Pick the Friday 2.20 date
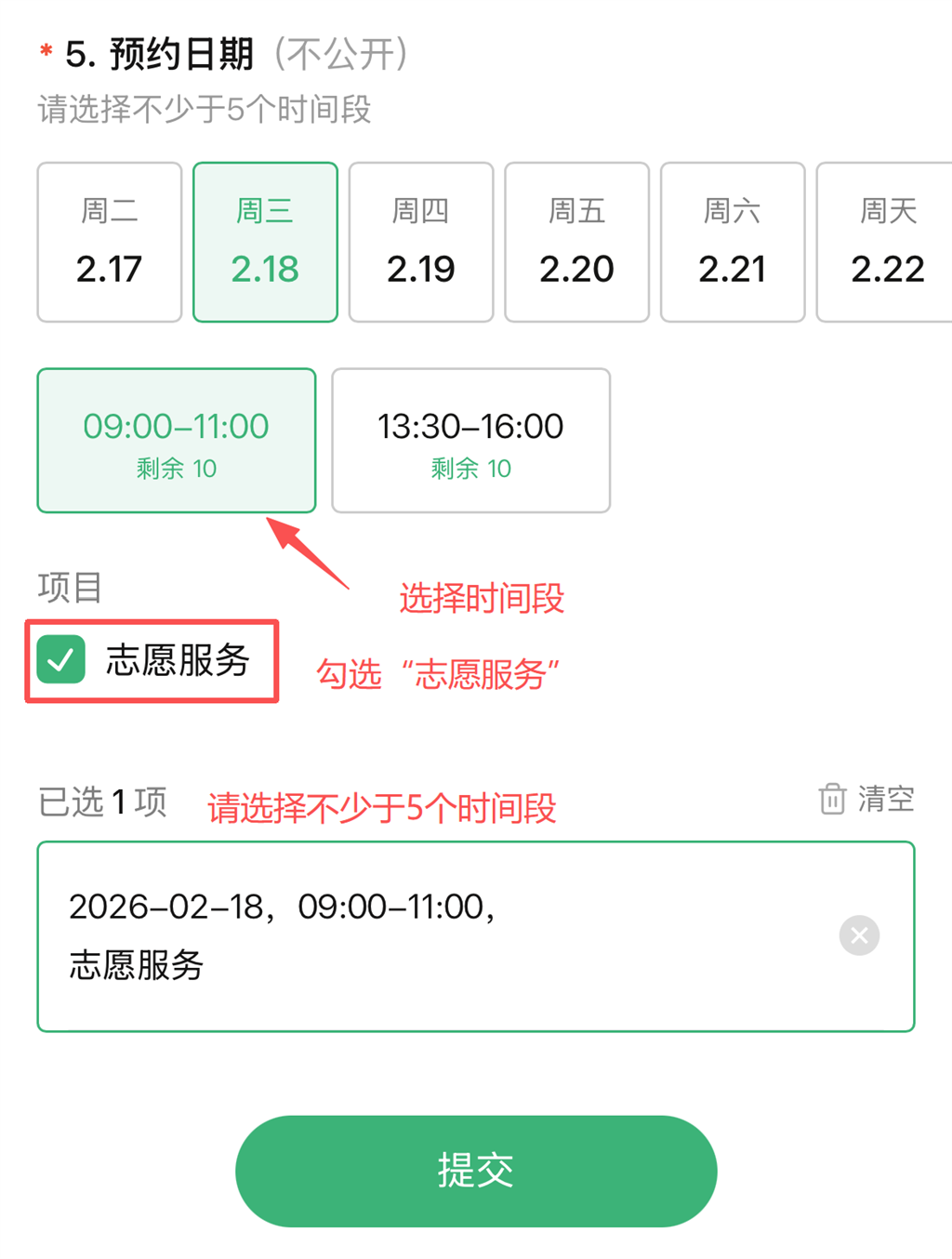Image resolution: width=952 pixels, height=1259 pixels. 576,242
